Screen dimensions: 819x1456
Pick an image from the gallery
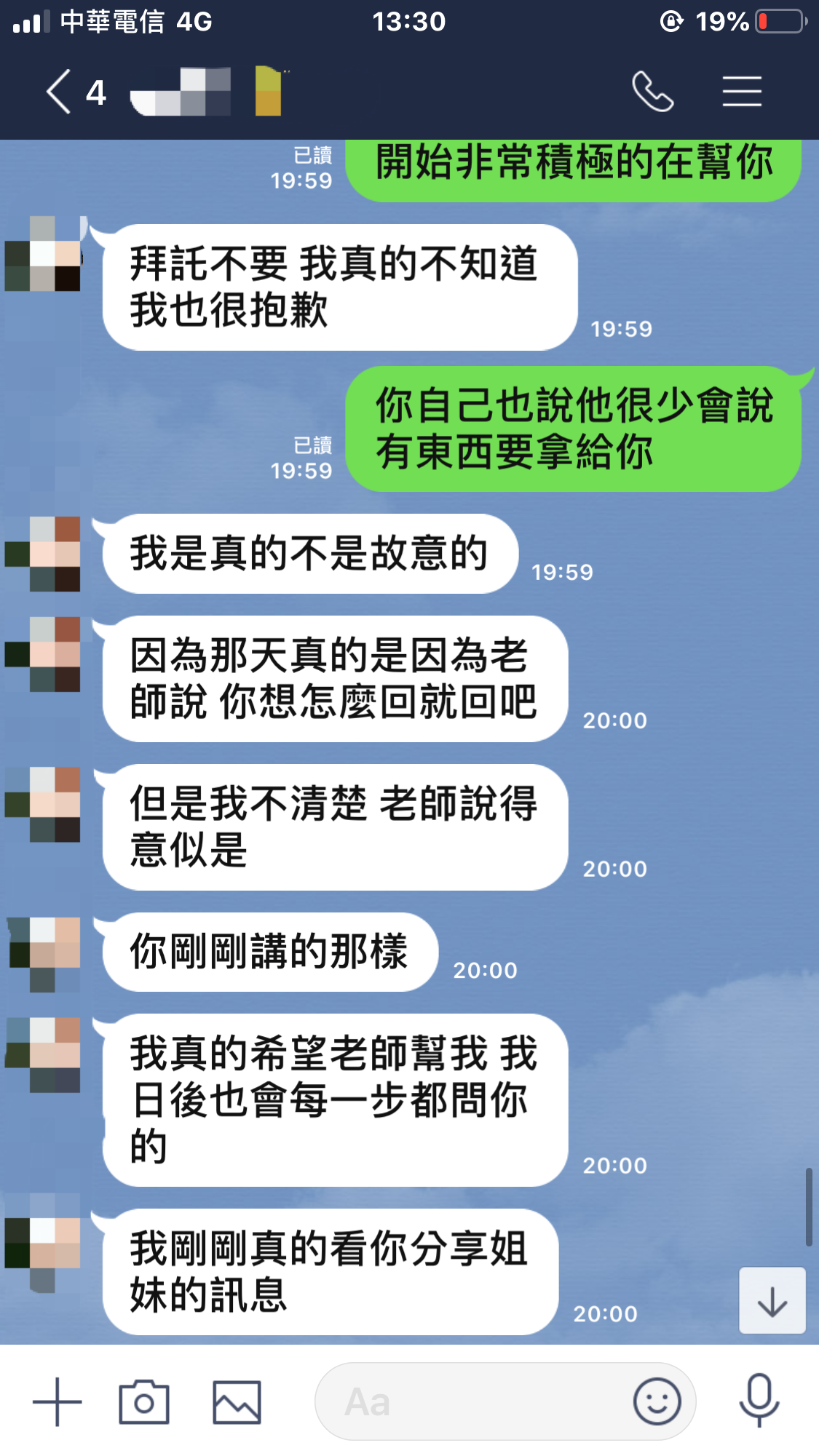pos(237,1401)
